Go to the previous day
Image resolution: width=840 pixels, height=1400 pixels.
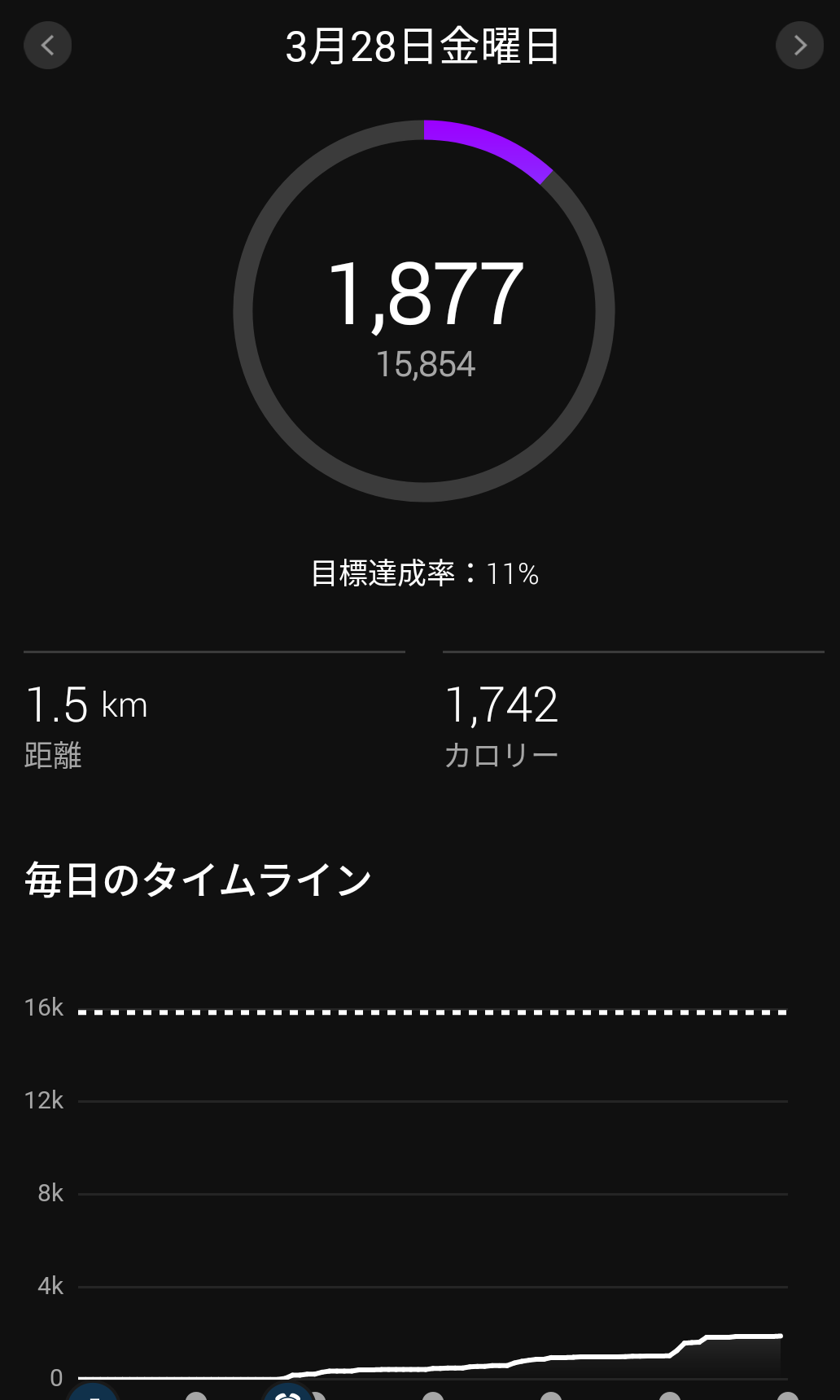click(47, 46)
